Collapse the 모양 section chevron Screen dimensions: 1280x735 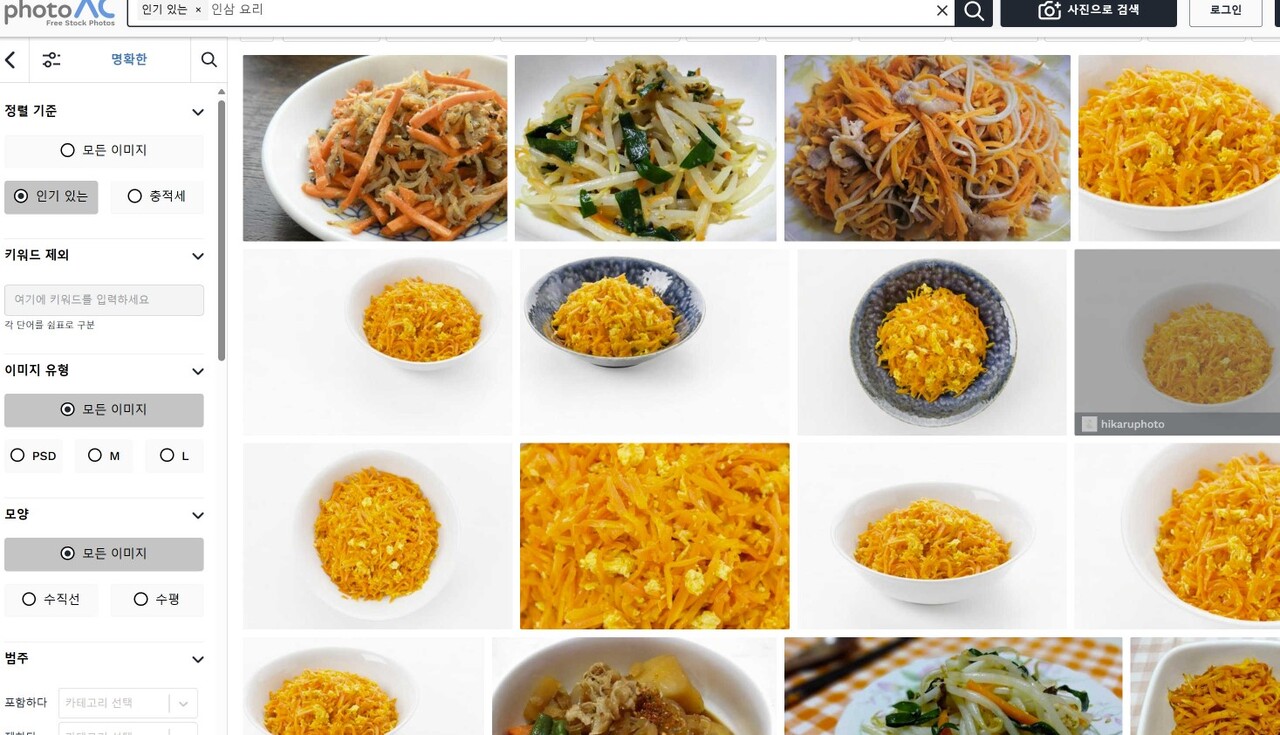pyautogui.click(x=198, y=515)
